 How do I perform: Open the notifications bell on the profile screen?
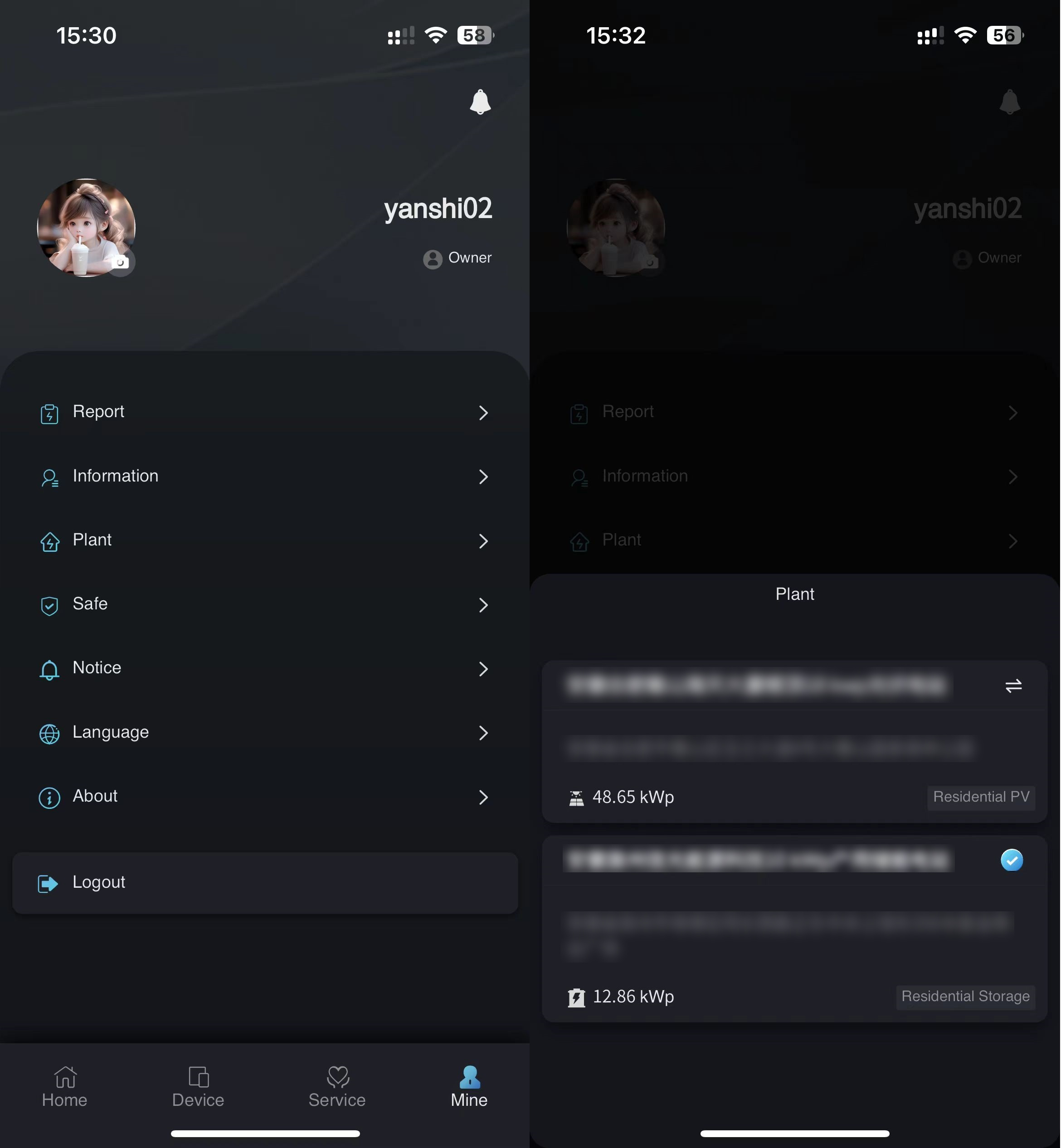[480, 102]
